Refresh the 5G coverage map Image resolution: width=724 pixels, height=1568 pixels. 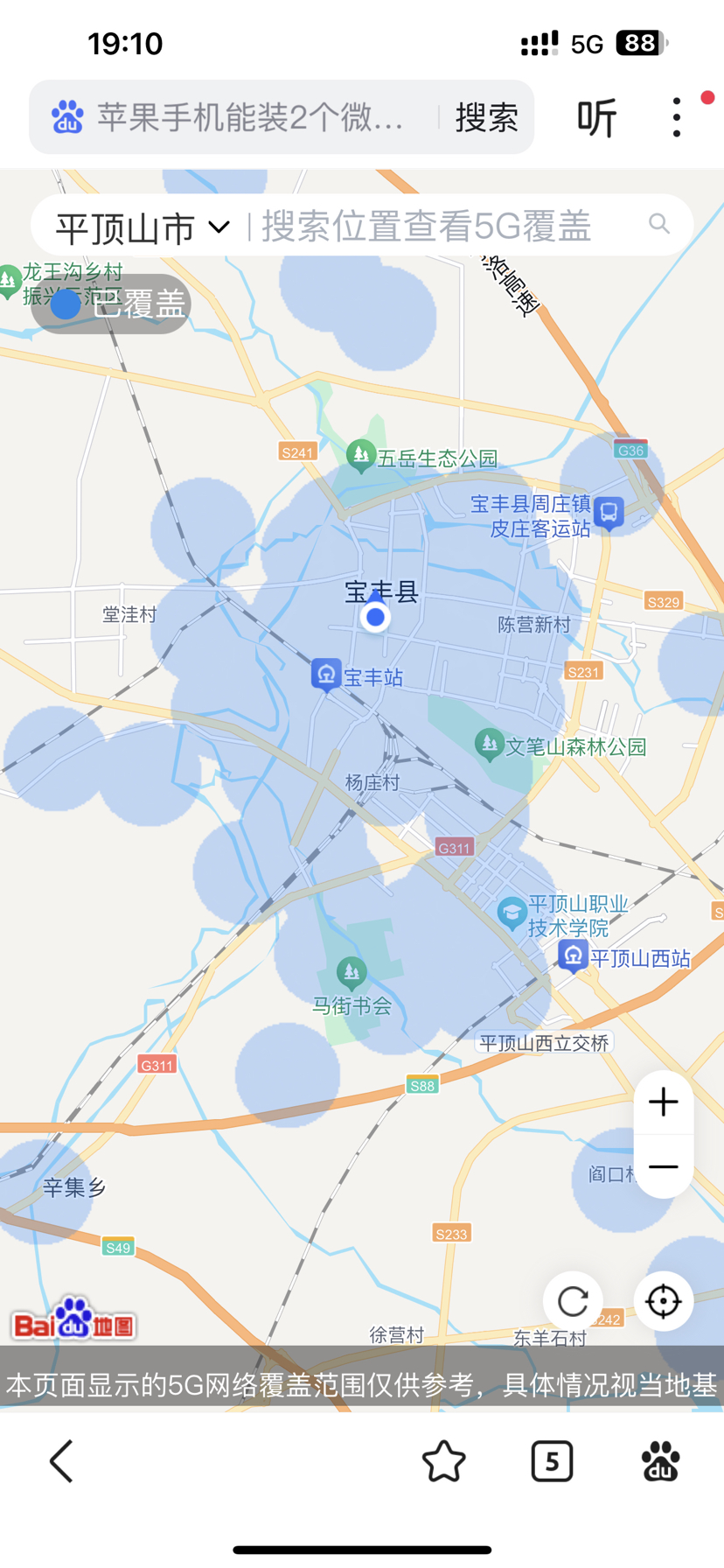pyautogui.click(x=573, y=1301)
